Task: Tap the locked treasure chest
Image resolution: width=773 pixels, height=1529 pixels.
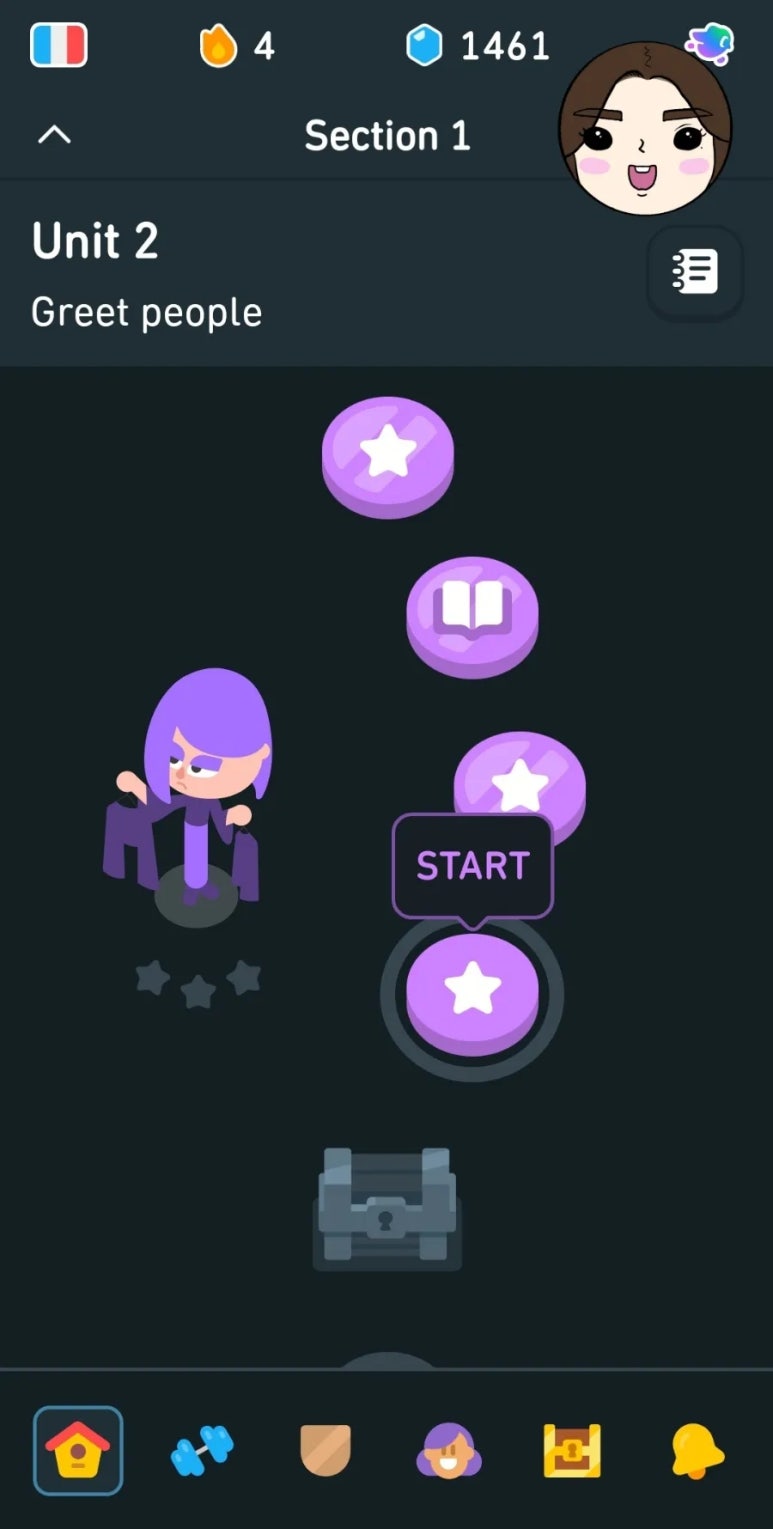Action: (387, 1207)
